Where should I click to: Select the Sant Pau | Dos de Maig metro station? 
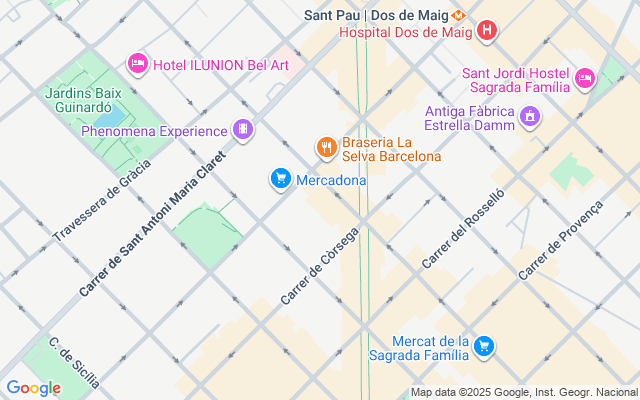459,15
